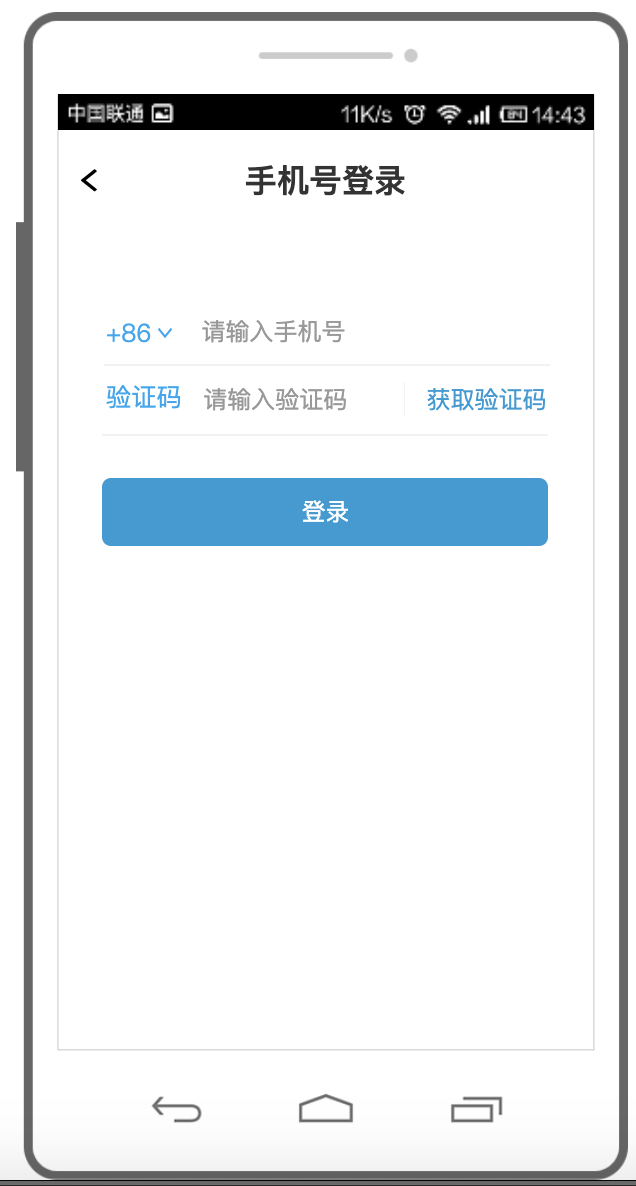Image resolution: width=636 pixels, height=1186 pixels.
Task: Tap the system home button
Action: pyautogui.click(x=326, y=1108)
